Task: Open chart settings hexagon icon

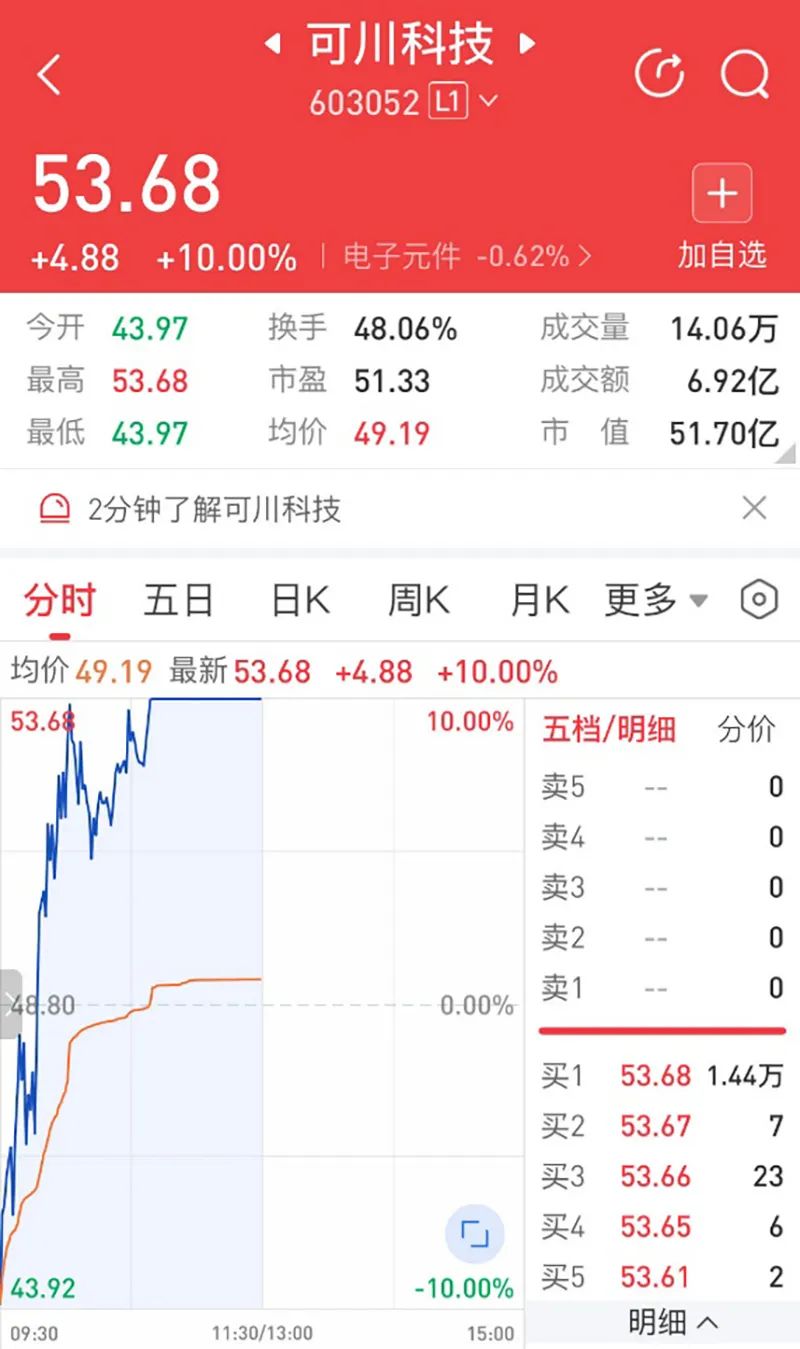Action: tap(759, 600)
